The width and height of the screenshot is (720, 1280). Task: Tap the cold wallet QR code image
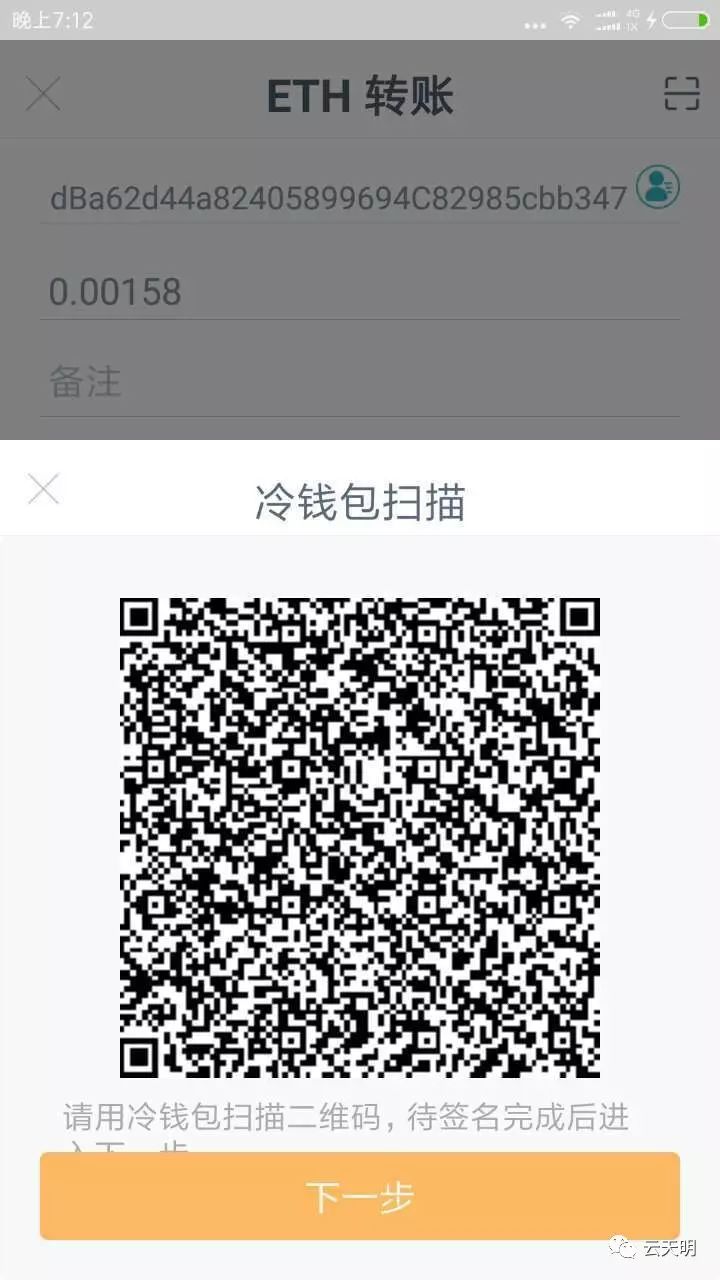point(360,840)
